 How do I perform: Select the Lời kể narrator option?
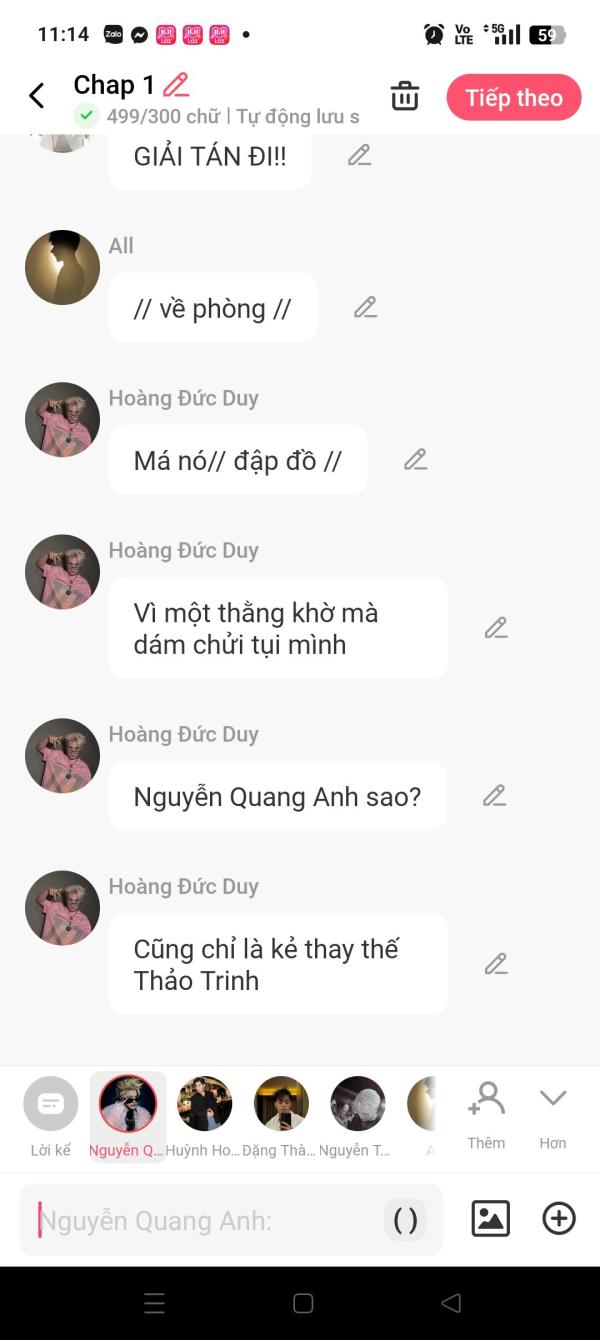tap(51, 1116)
